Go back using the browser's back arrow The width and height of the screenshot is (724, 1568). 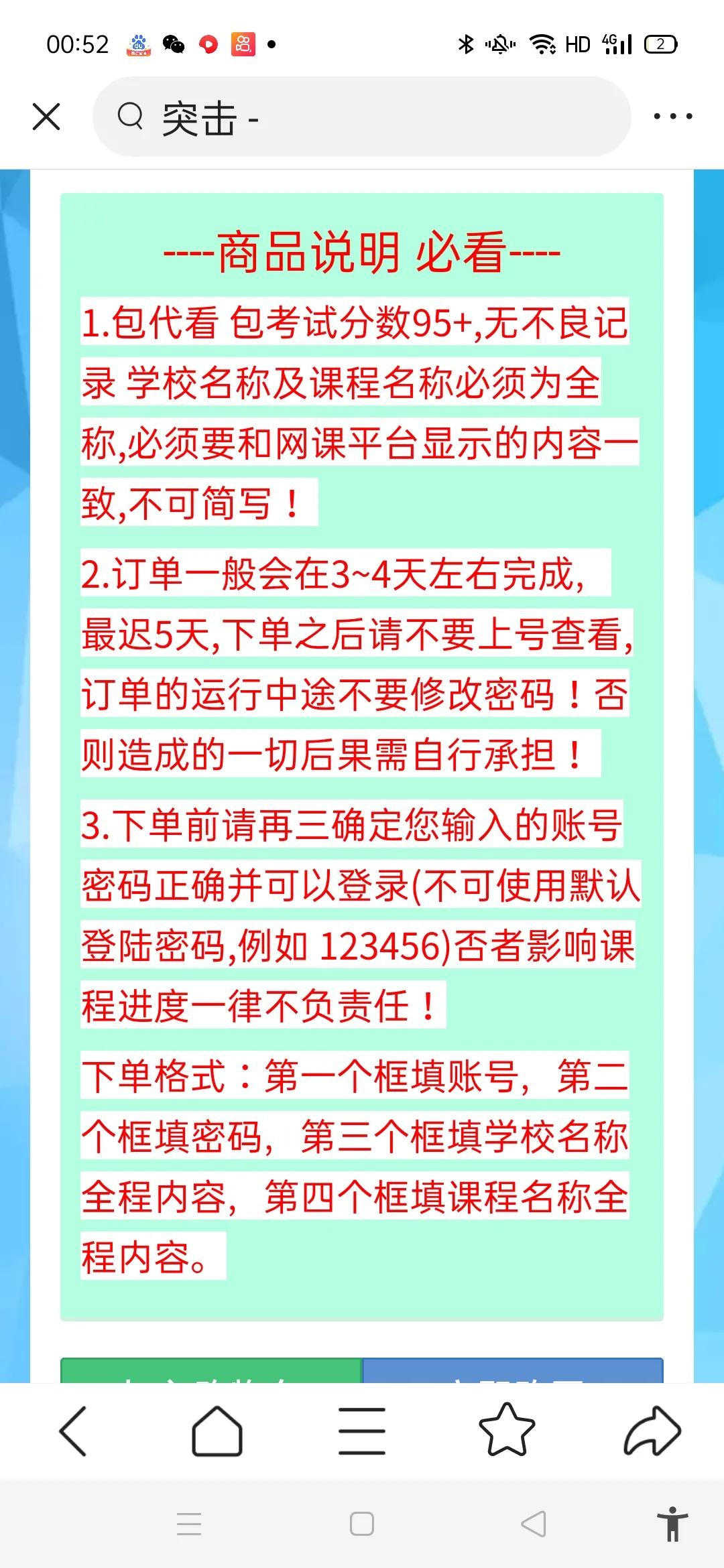pos(74,1431)
